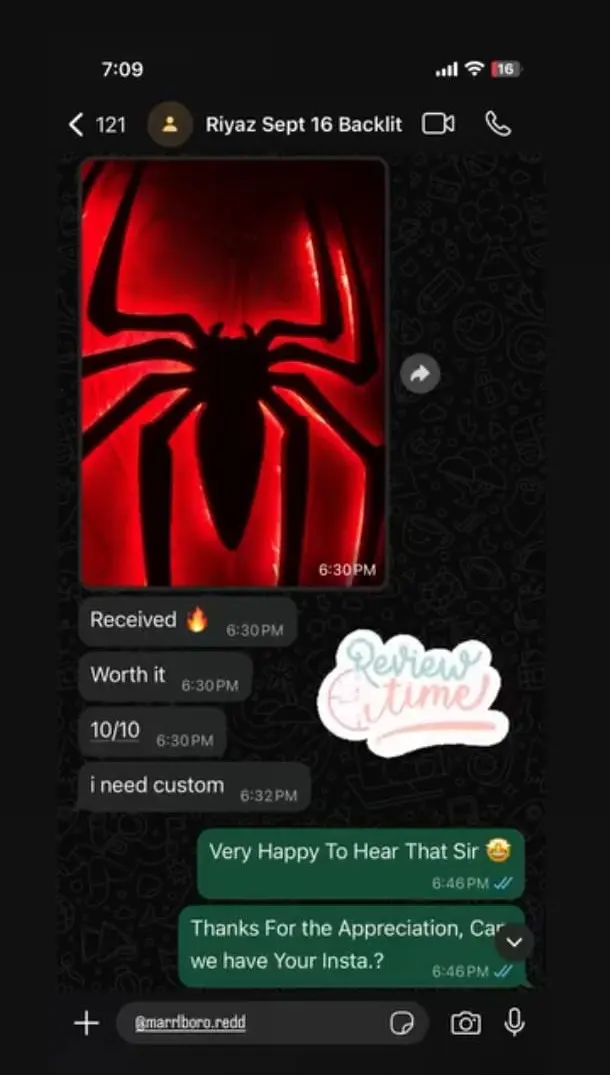Forward the spider photo message
Viewport: 610px width, 1075px height.
pyautogui.click(x=420, y=373)
